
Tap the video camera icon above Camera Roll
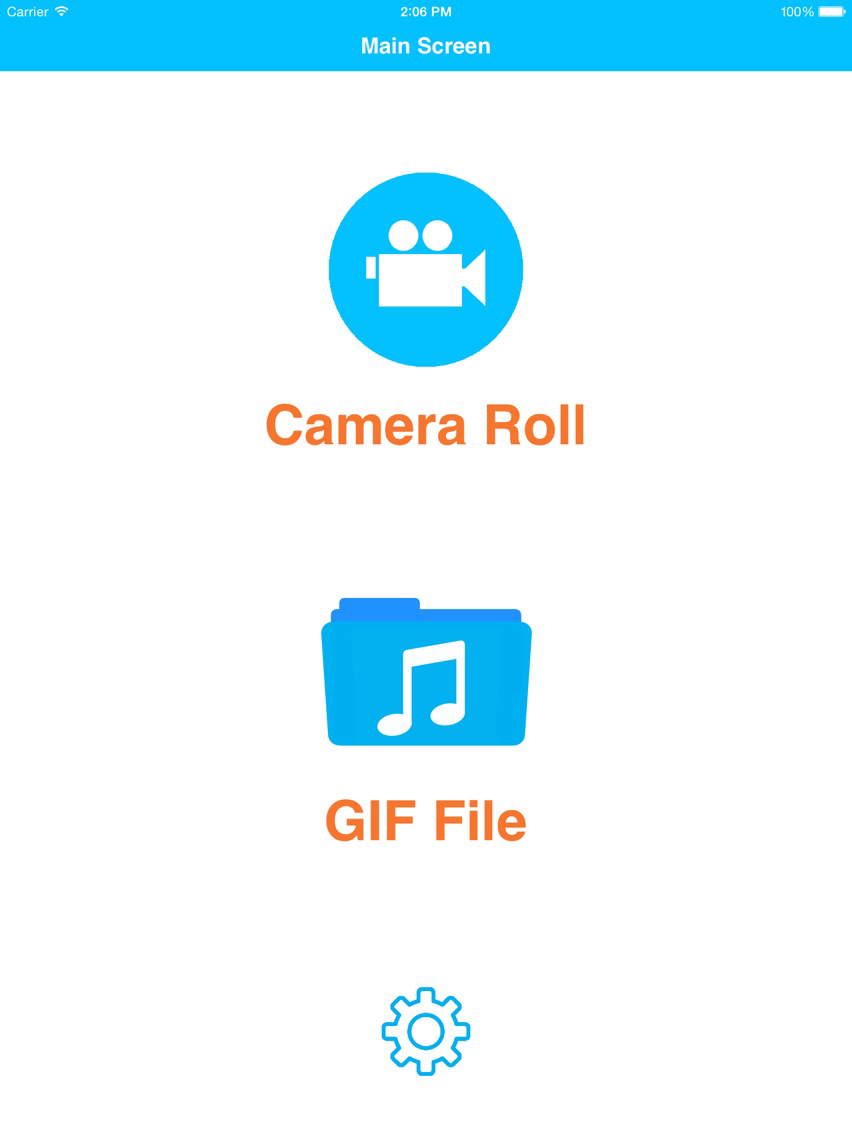coord(425,270)
